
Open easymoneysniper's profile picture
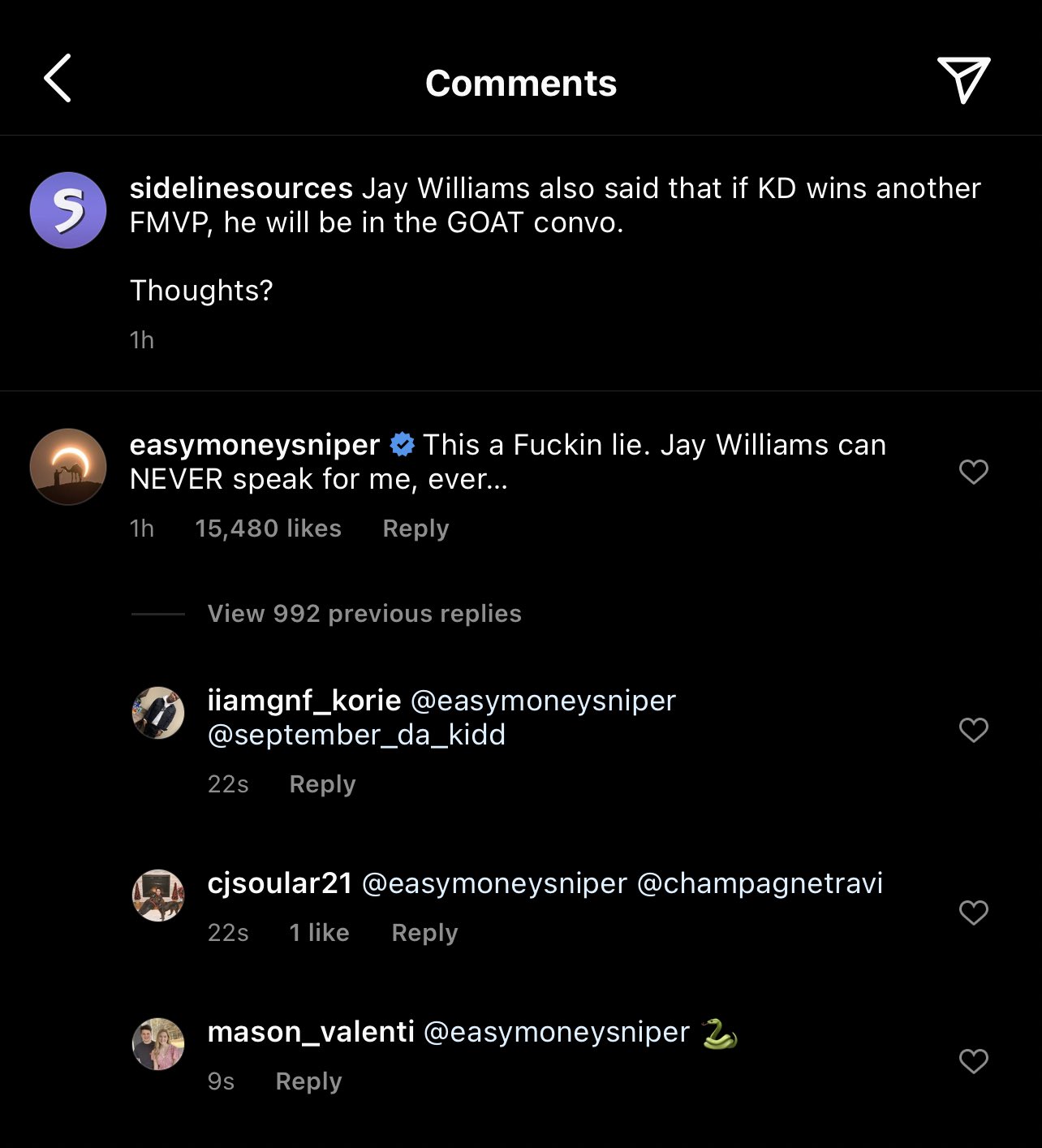68,466
